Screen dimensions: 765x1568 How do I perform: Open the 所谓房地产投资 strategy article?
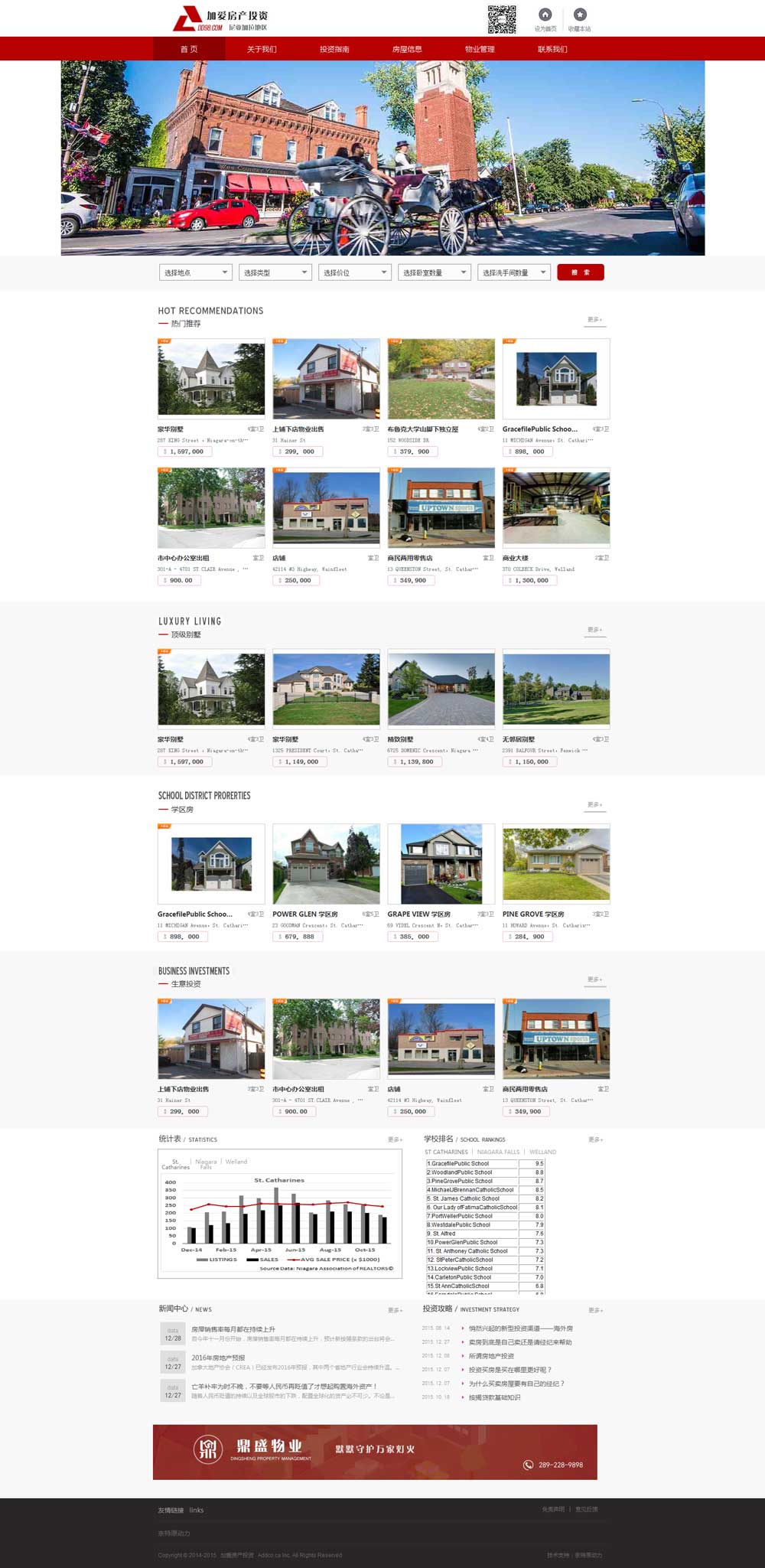pos(491,1356)
